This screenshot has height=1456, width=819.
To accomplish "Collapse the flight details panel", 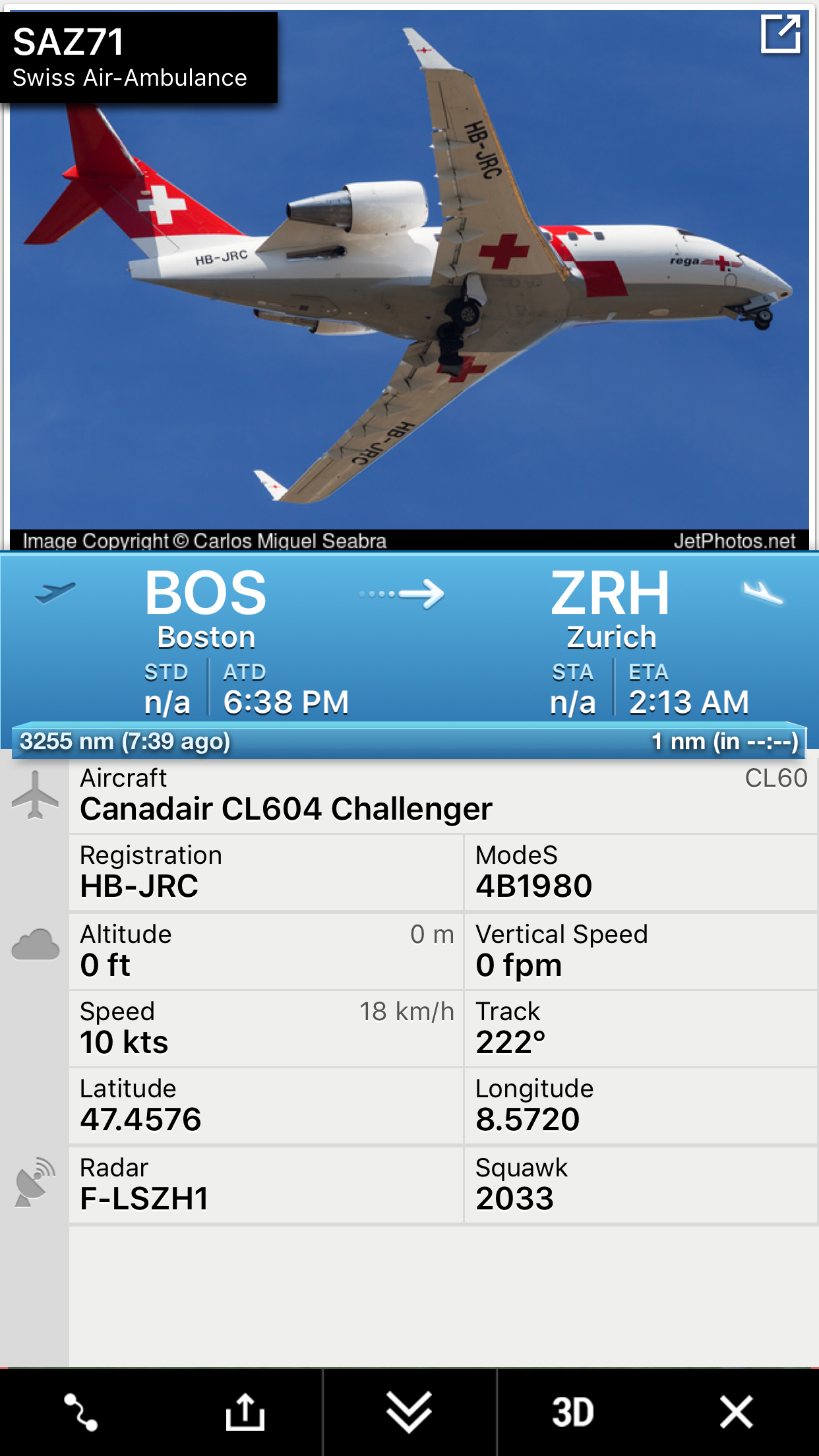I will [409, 1412].
